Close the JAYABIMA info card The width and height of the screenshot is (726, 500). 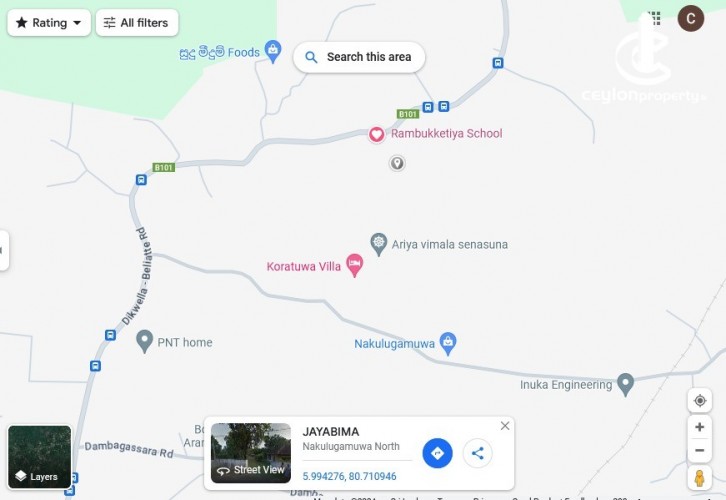[505, 426]
